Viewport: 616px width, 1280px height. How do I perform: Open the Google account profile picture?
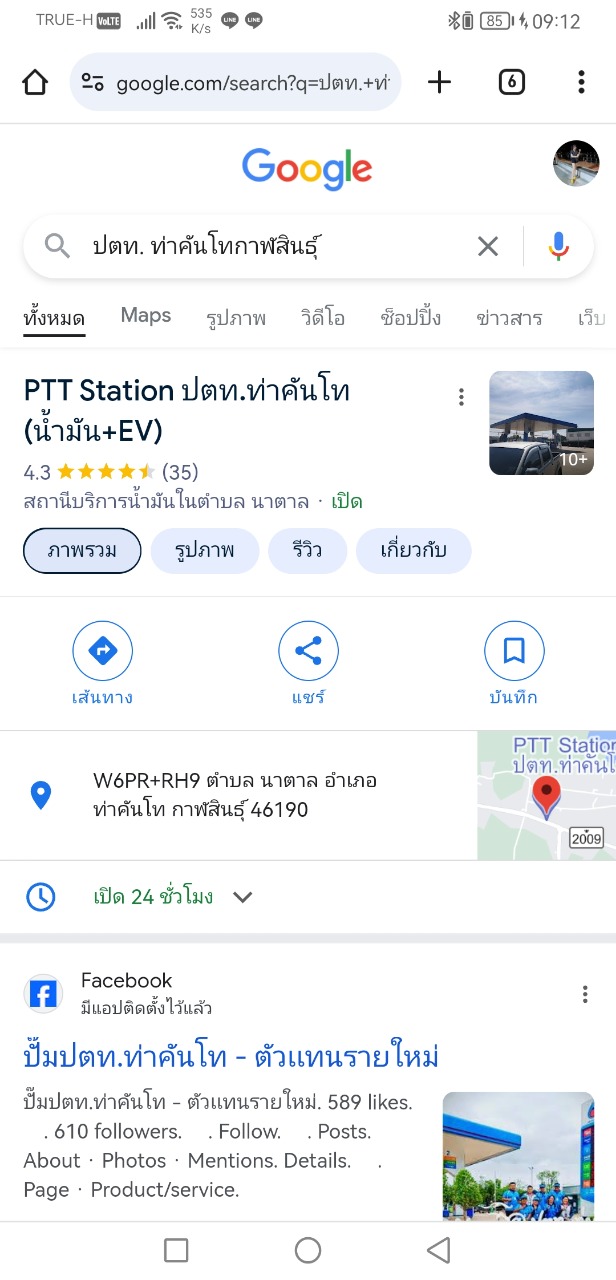[x=576, y=164]
